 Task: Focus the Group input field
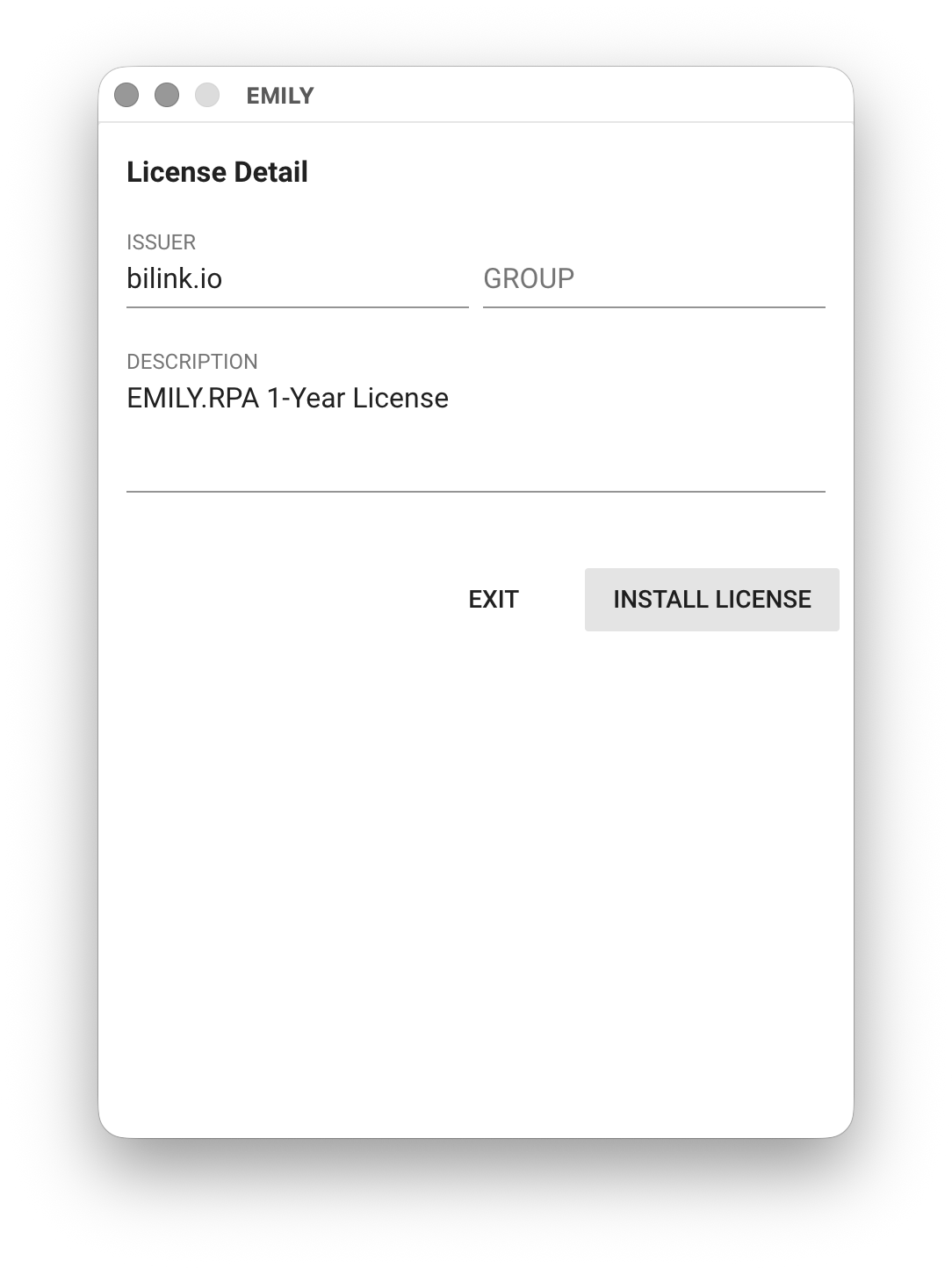653,279
